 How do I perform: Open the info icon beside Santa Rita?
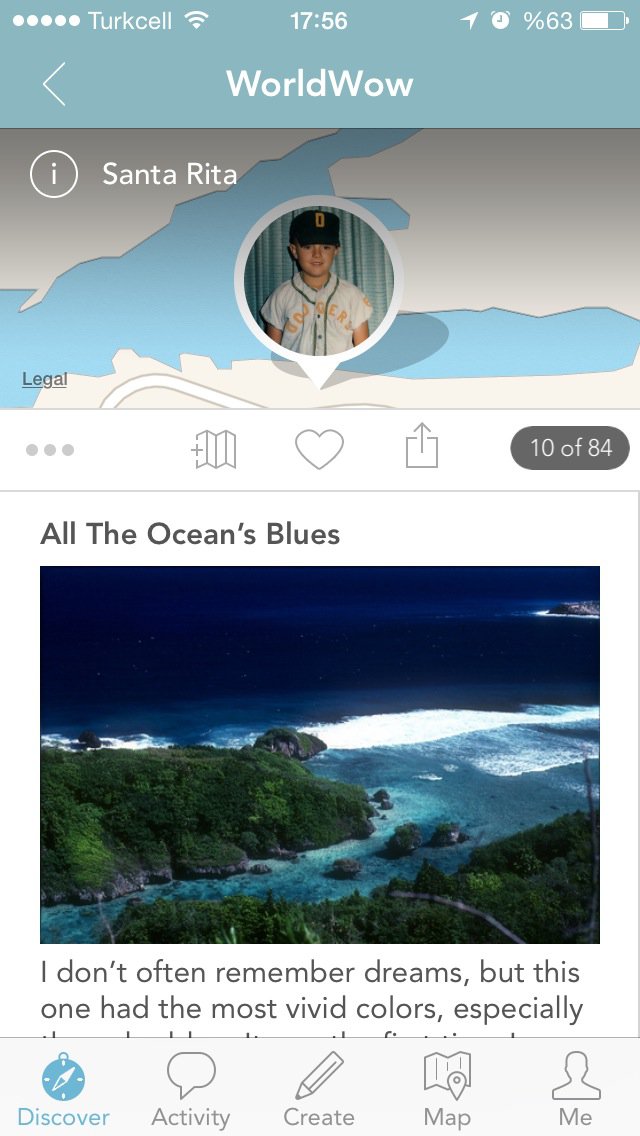54,175
